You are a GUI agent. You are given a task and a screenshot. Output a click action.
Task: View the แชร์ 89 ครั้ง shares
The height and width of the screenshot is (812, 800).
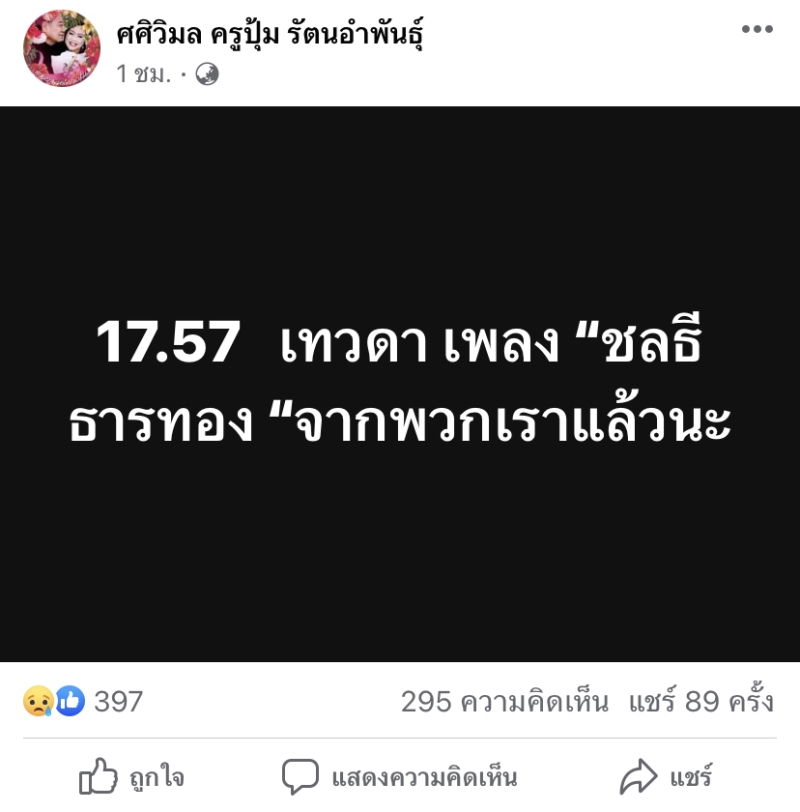(701, 701)
